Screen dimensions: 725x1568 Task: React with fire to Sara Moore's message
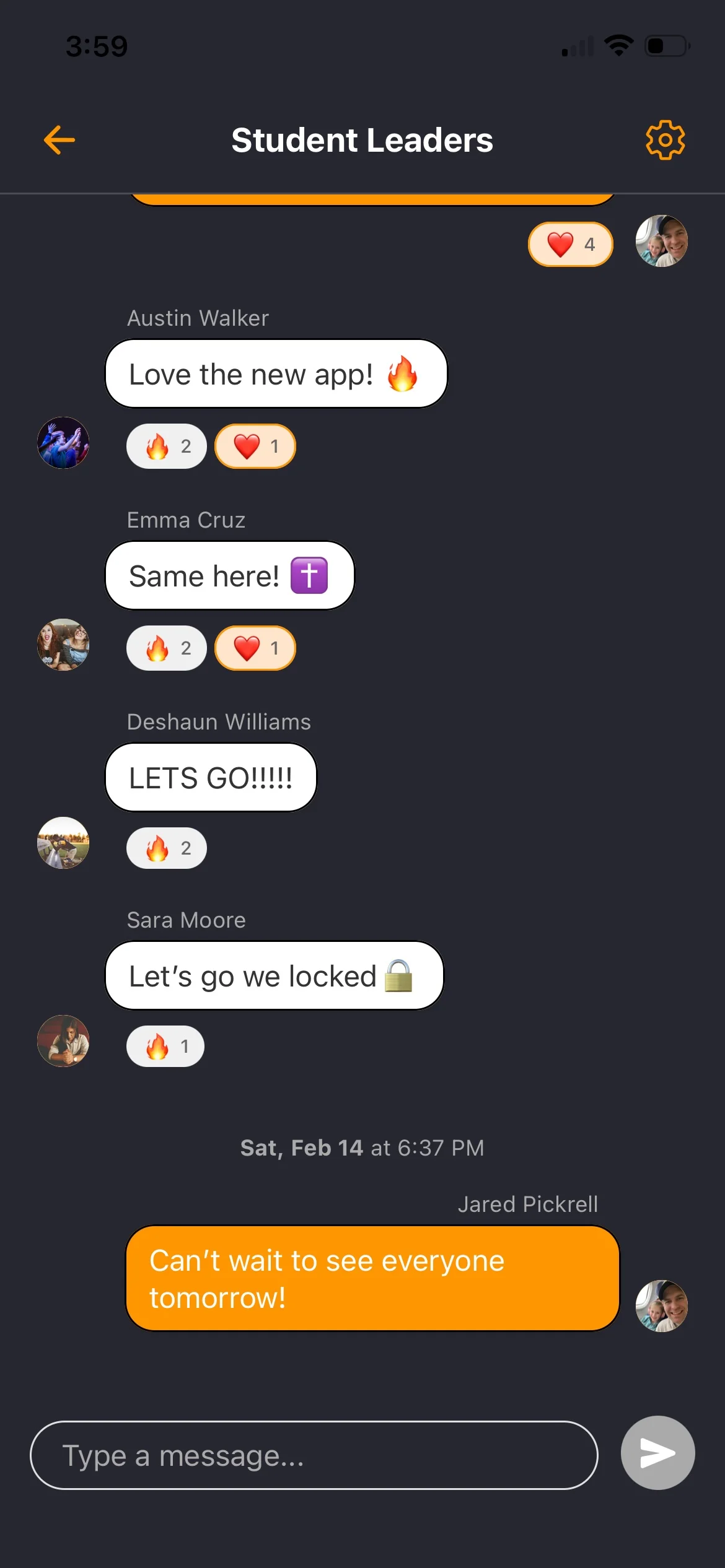165,1047
